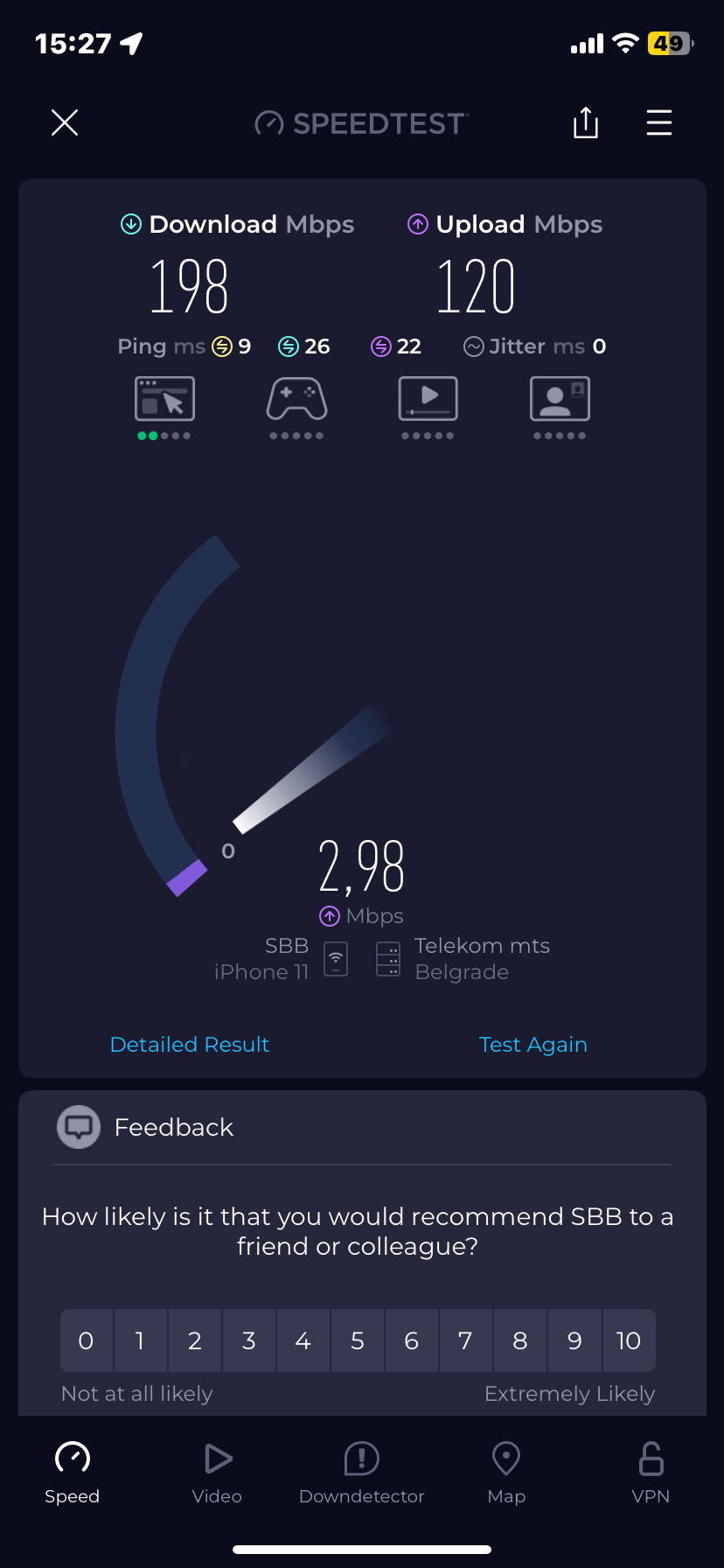The height and width of the screenshot is (1568, 724).
Task: Select rating 3 for SBB
Action: click(249, 1340)
